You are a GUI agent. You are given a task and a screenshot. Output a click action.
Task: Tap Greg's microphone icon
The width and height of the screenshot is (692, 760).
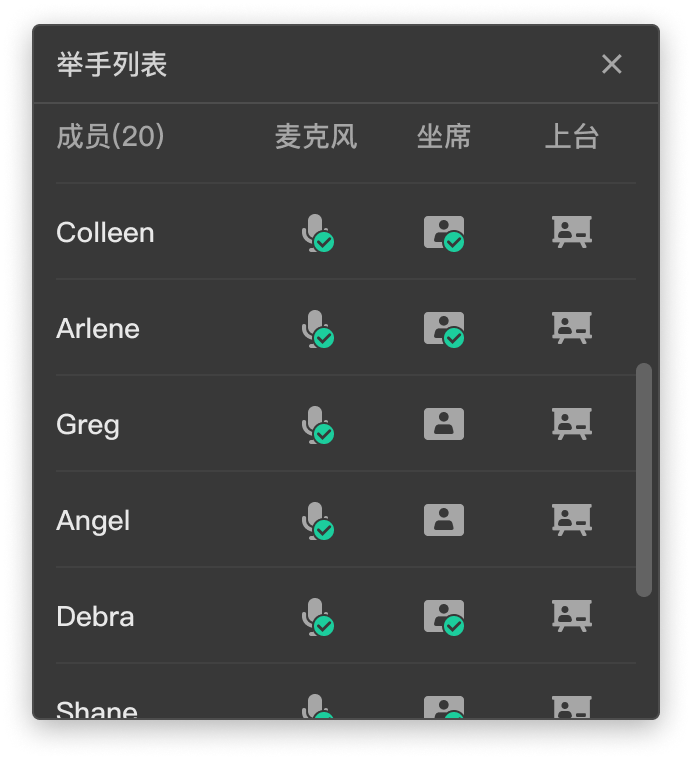pos(317,425)
